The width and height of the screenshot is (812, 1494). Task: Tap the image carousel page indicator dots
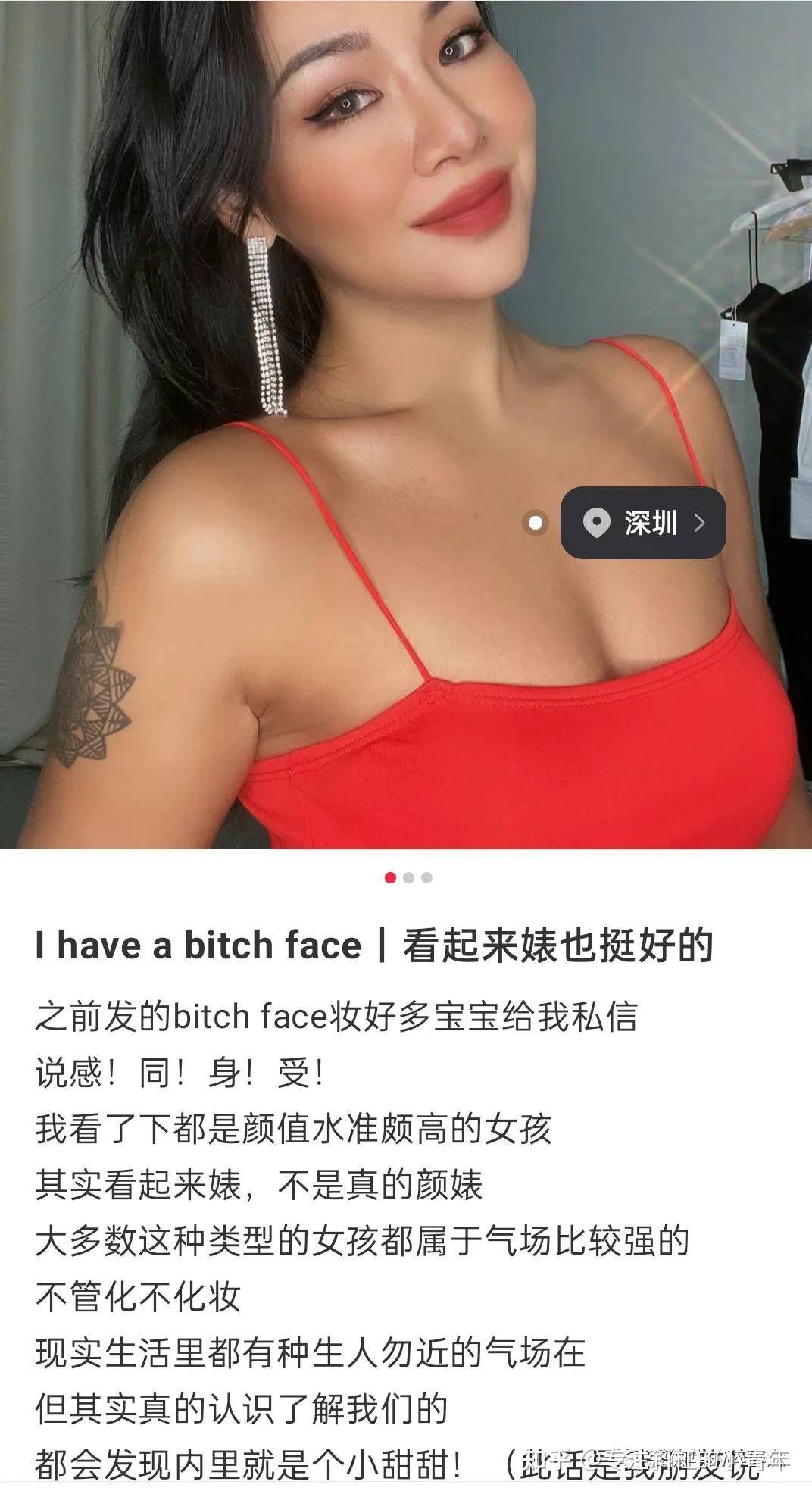tap(408, 877)
